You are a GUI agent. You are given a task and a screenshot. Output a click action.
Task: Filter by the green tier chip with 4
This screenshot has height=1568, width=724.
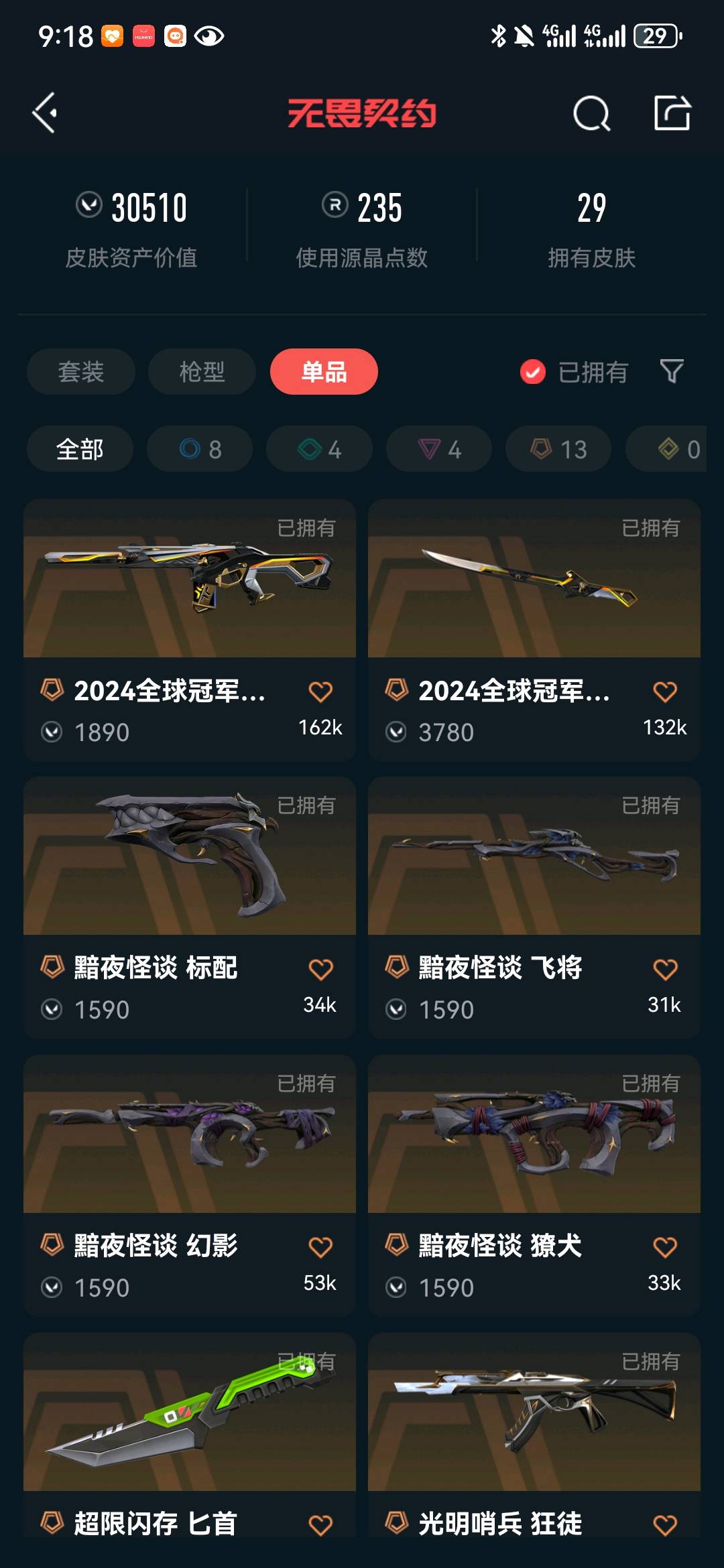click(319, 449)
